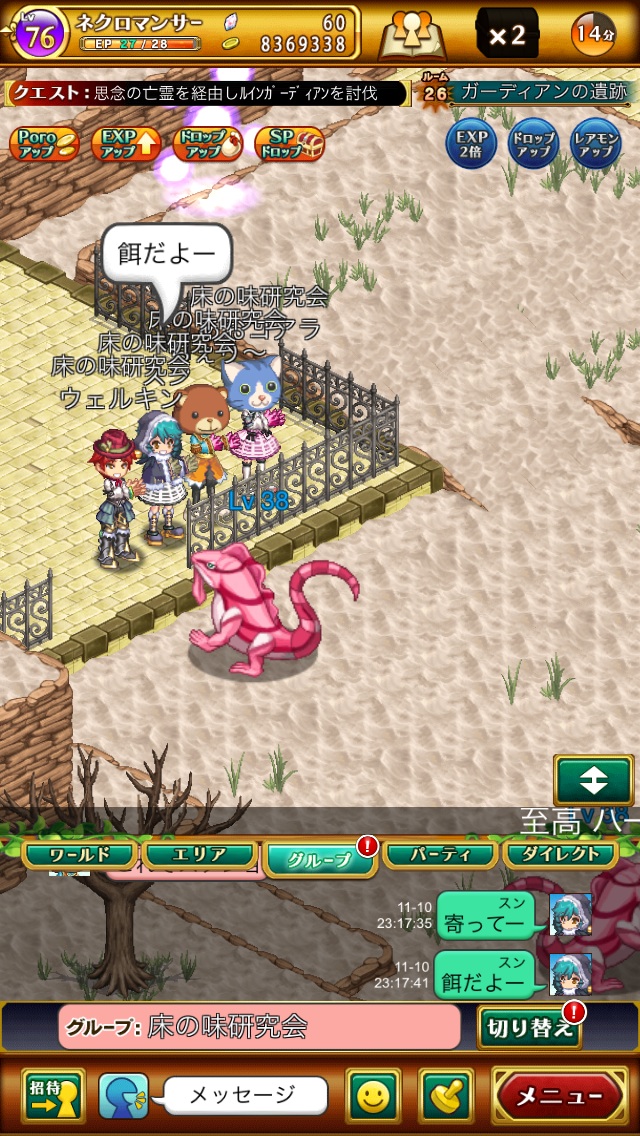This screenshot has width=640, height=1136.
Task: Open the クエスト banner
Action: (208, 93)
